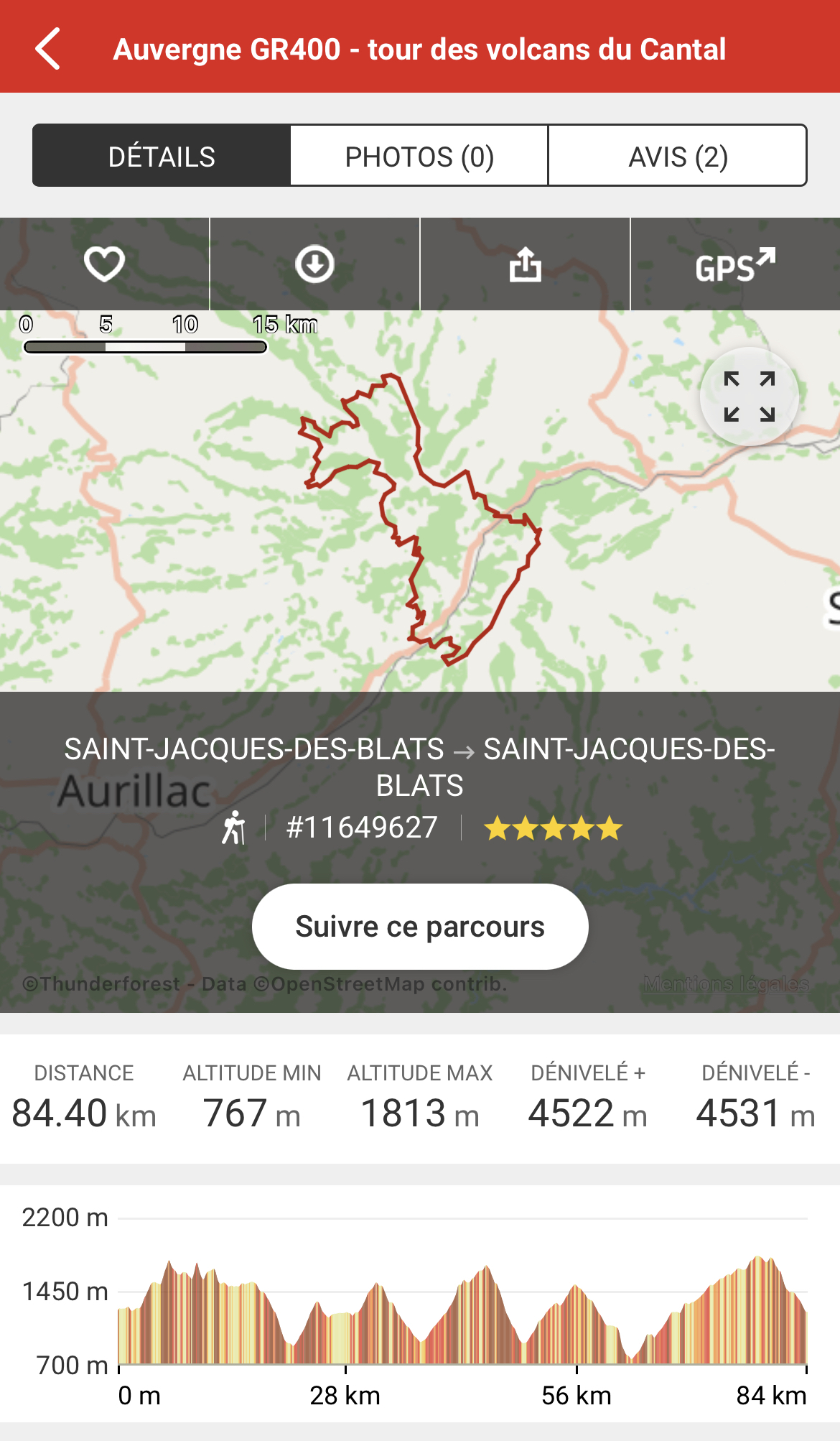Go back using the arrow
The height and width of the screenshot is (1441, 840).
tap(48, 49)
